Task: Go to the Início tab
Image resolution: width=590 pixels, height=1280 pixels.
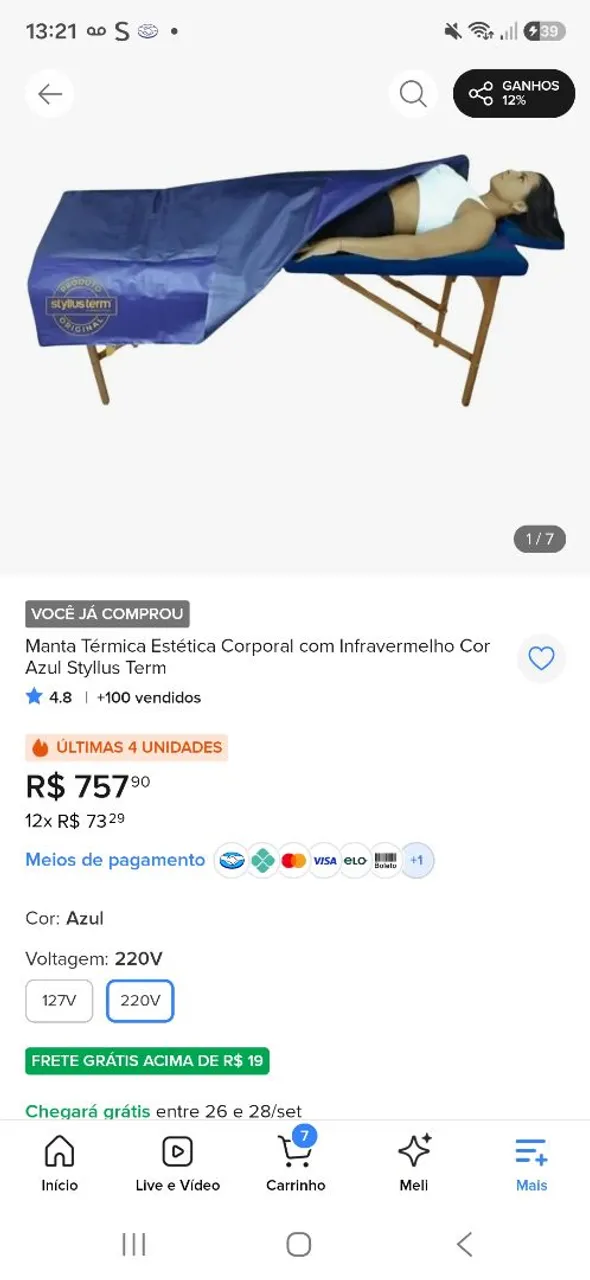Action: [x=59, y=1163]
